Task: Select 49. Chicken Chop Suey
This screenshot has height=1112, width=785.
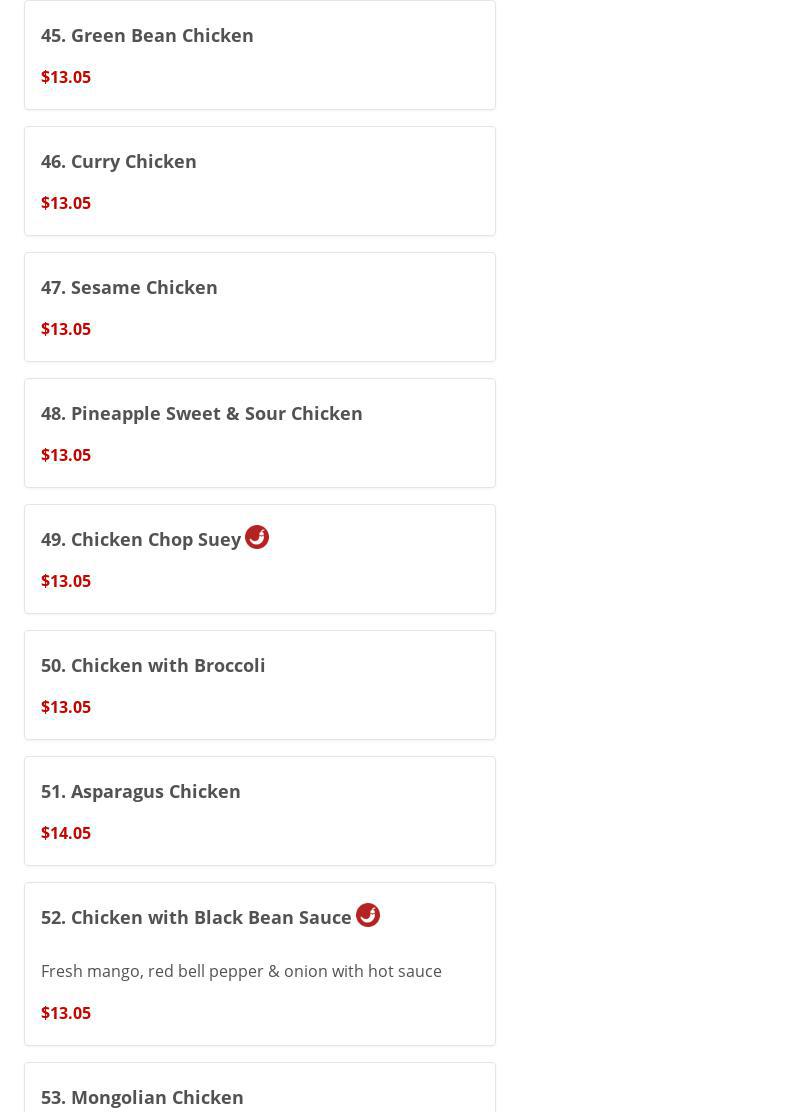Action: (x=141, y=540)
